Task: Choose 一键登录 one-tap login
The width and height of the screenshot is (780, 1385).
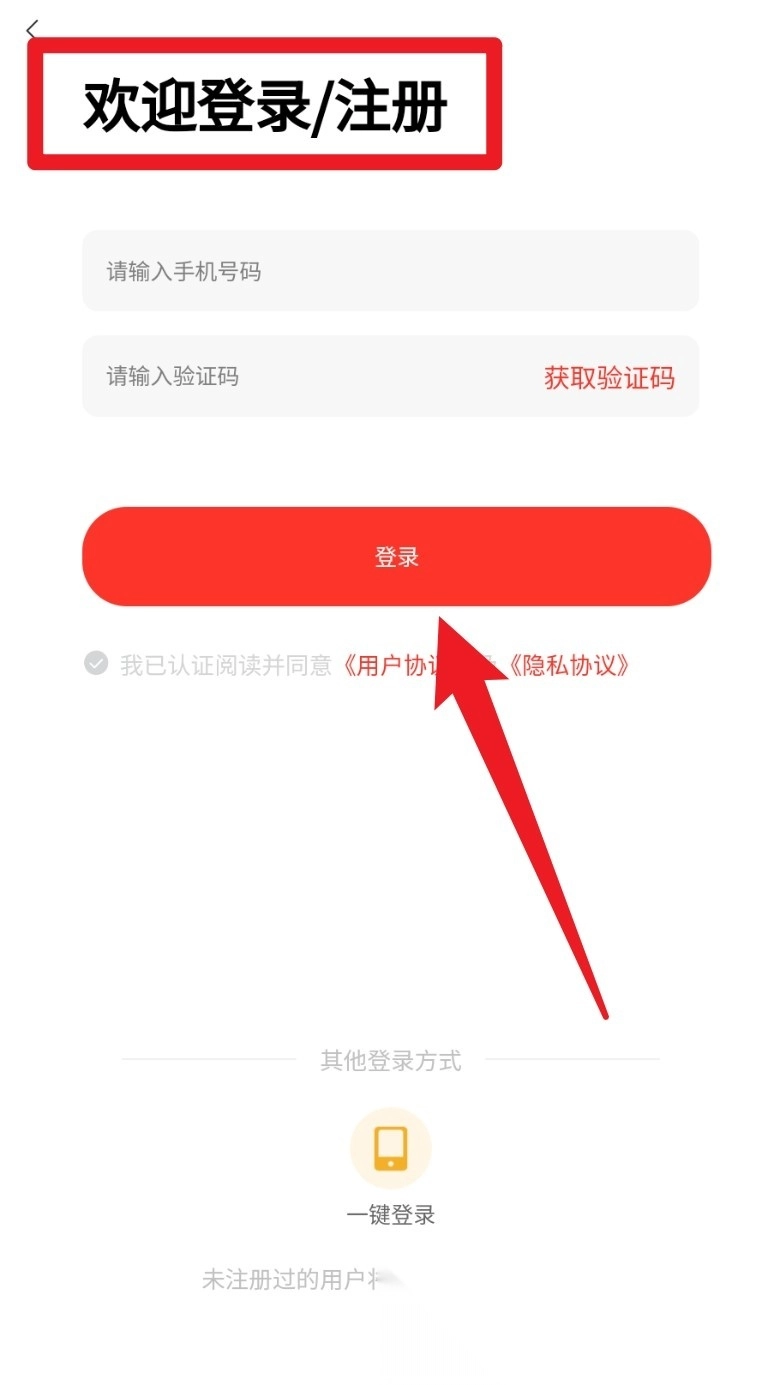Action: pyautogui.click(x=390, y=1167)
